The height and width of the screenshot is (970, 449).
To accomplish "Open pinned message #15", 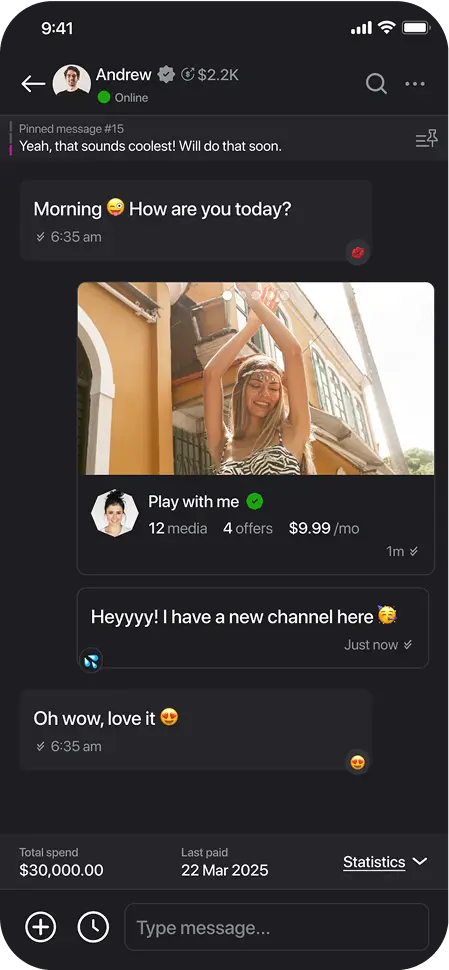I will pos(150,138).
